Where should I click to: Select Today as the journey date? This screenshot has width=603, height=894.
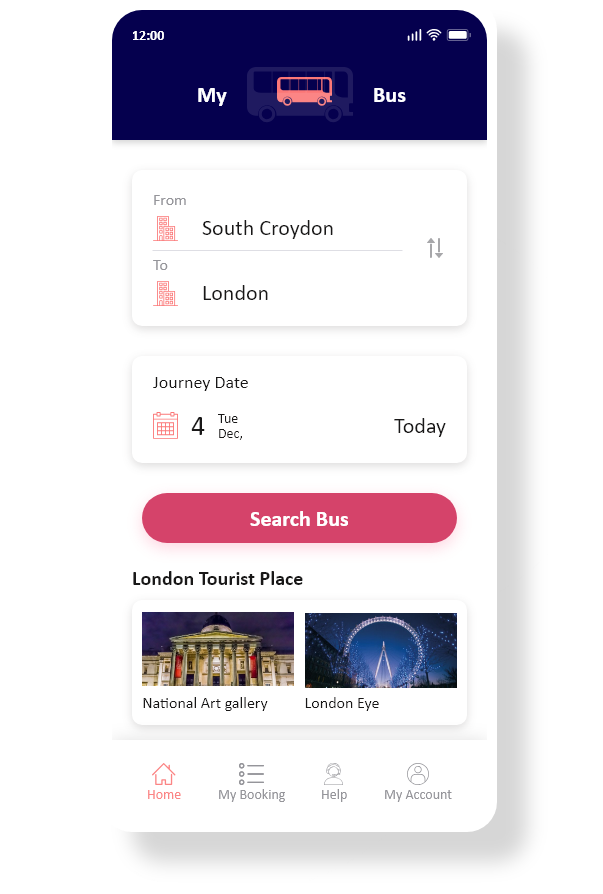[x=419, y=426]
